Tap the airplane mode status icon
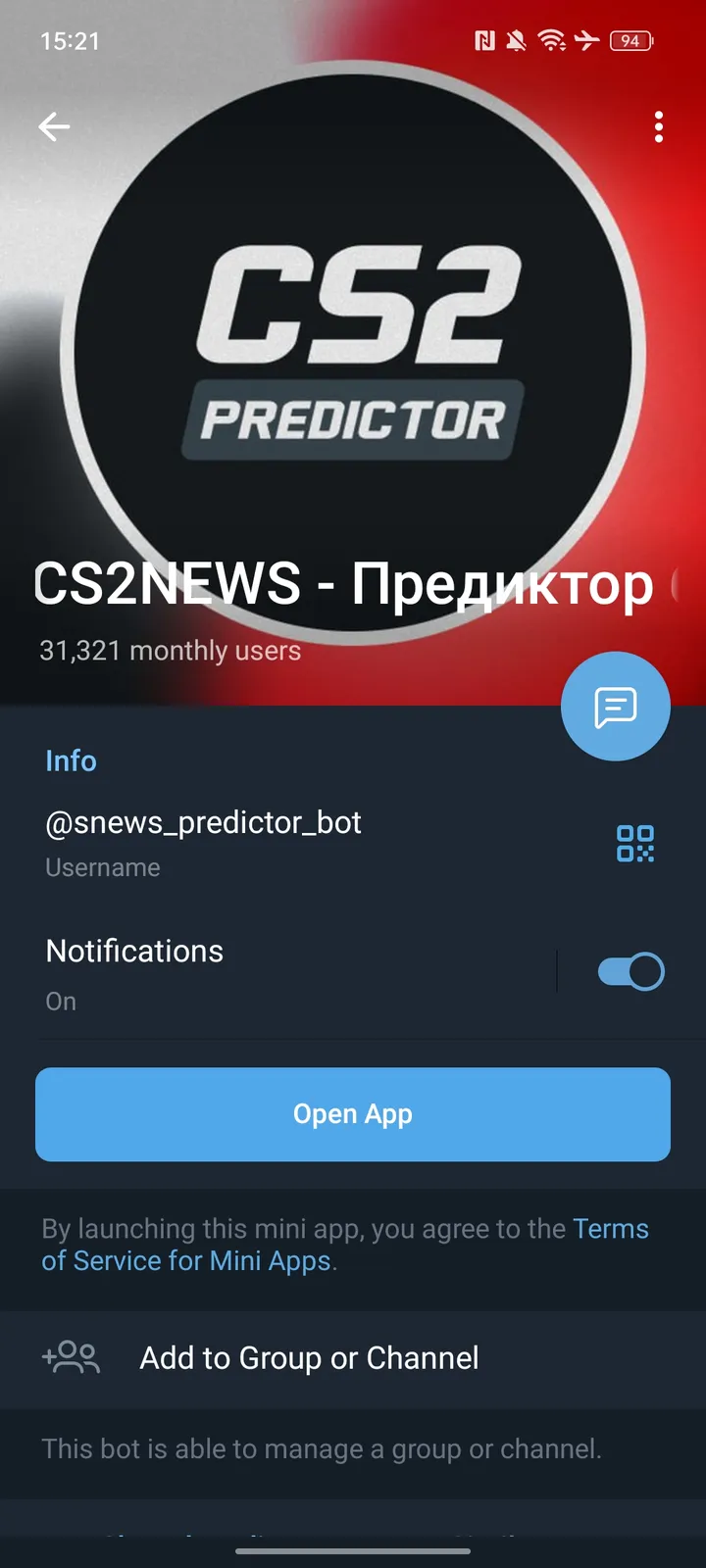 pyautogui.click(x=589, y=41)
